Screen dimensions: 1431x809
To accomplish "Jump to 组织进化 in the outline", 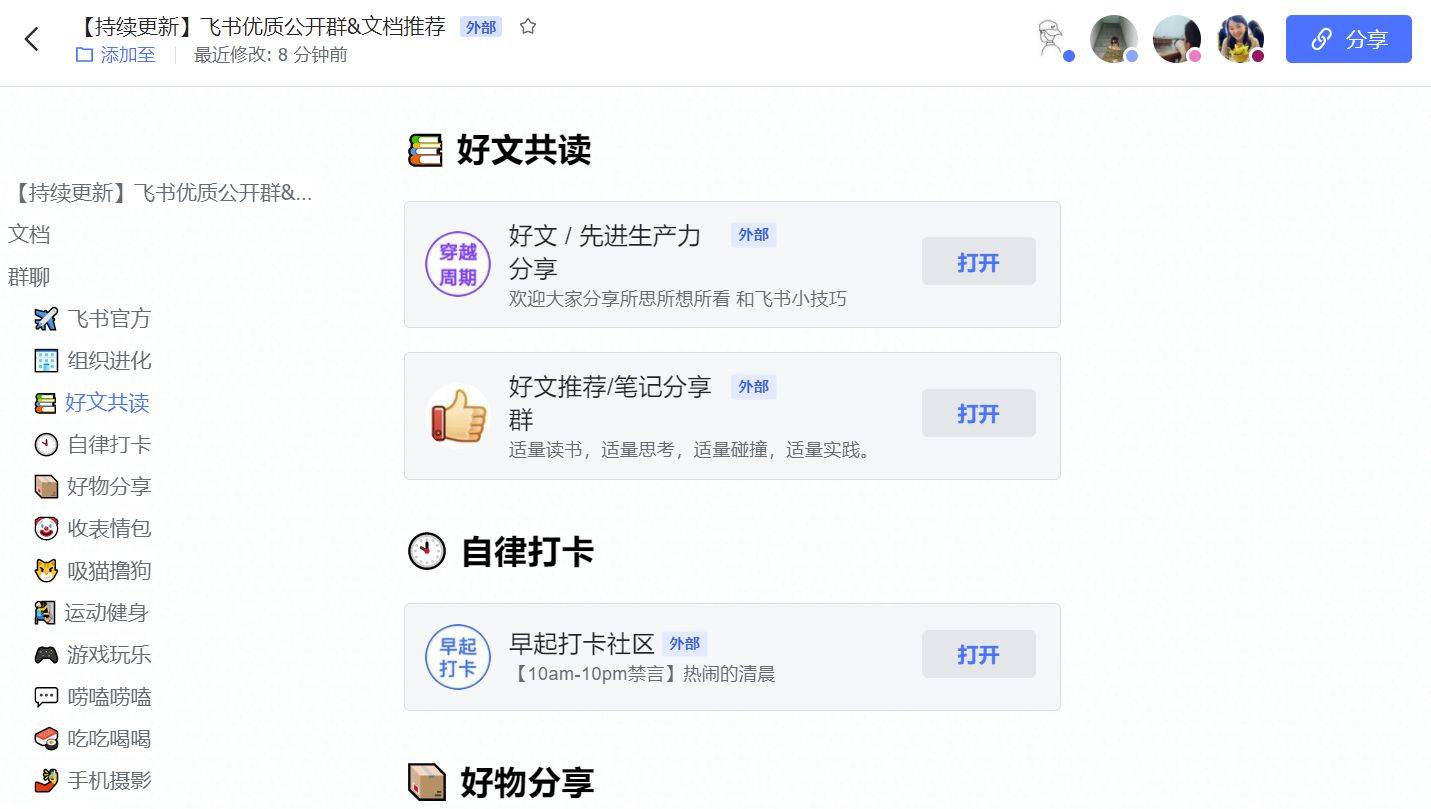I will click(108, 361).
